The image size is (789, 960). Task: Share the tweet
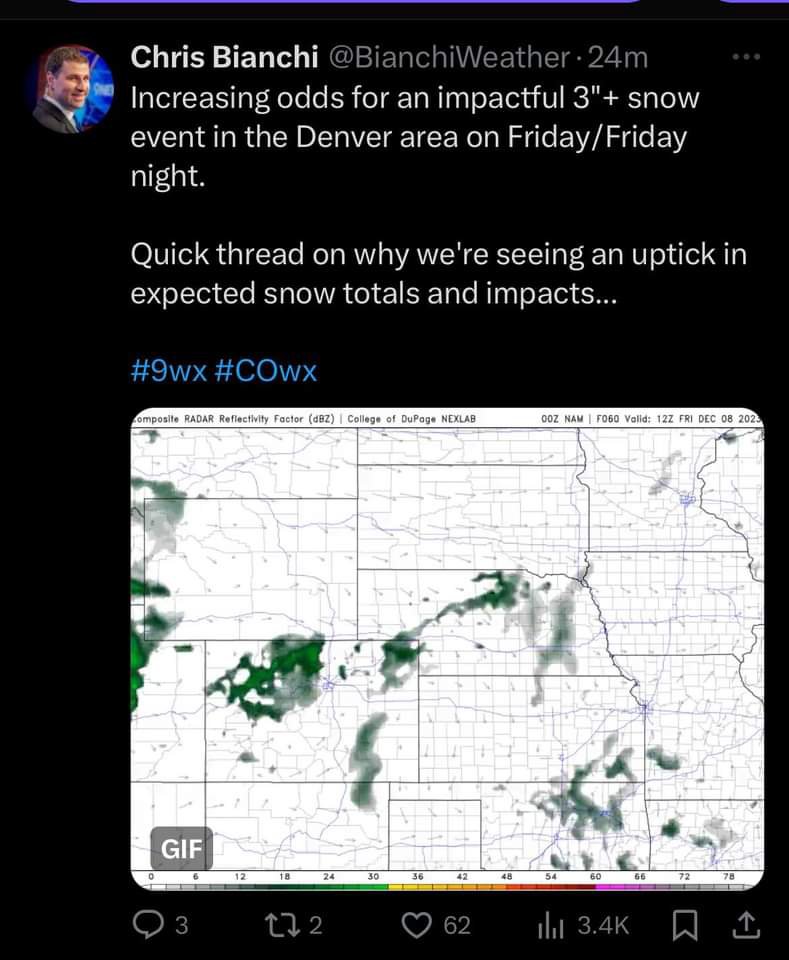coord(744,926)
